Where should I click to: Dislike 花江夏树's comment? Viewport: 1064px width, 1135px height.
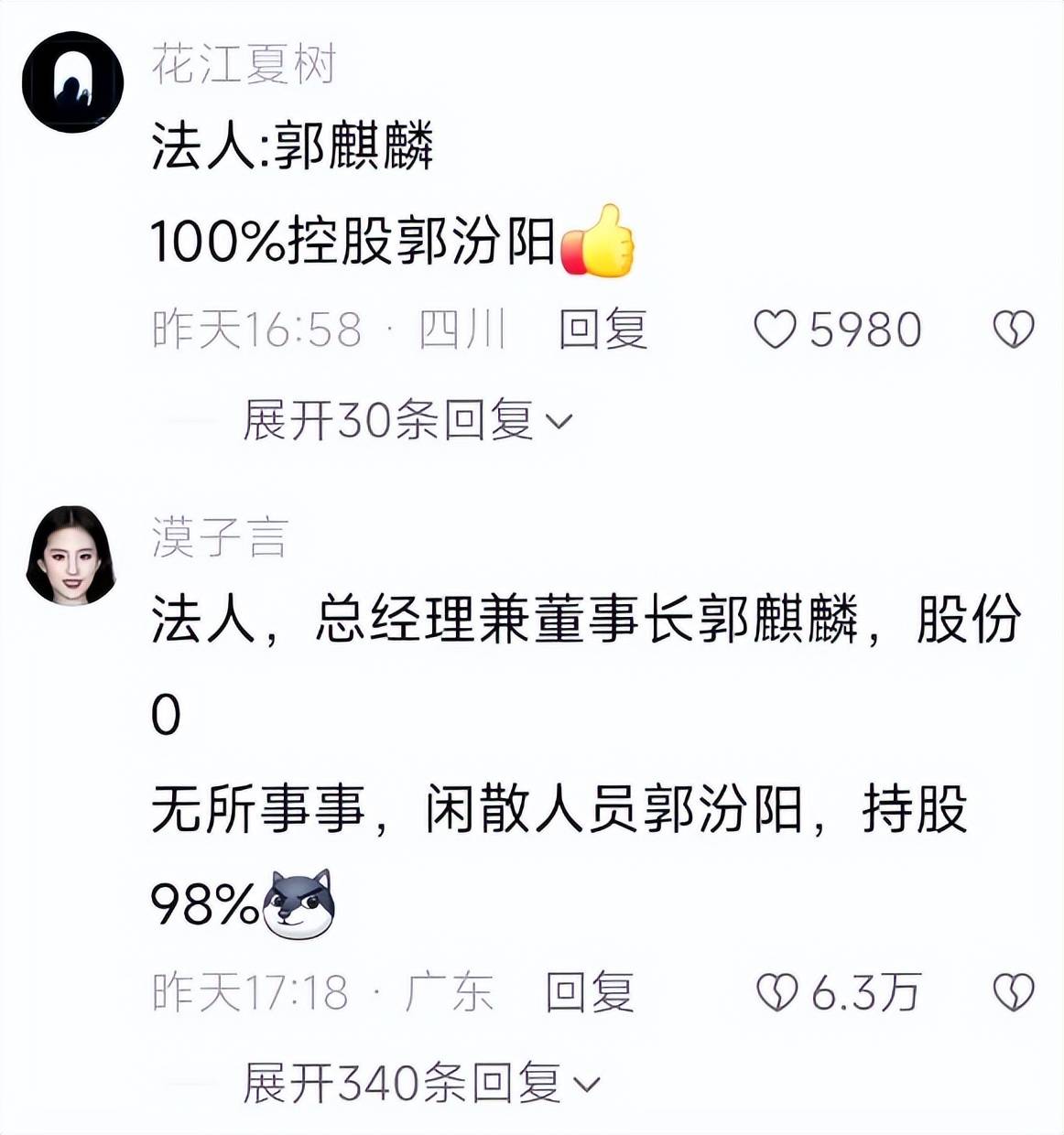1014,330
